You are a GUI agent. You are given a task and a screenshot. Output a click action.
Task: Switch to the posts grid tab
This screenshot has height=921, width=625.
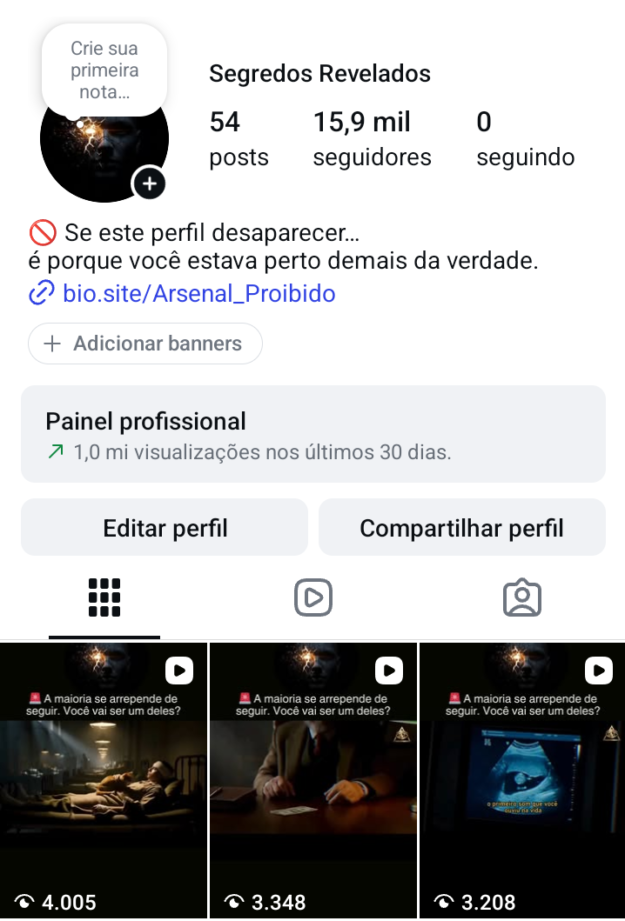click(105, 598)
